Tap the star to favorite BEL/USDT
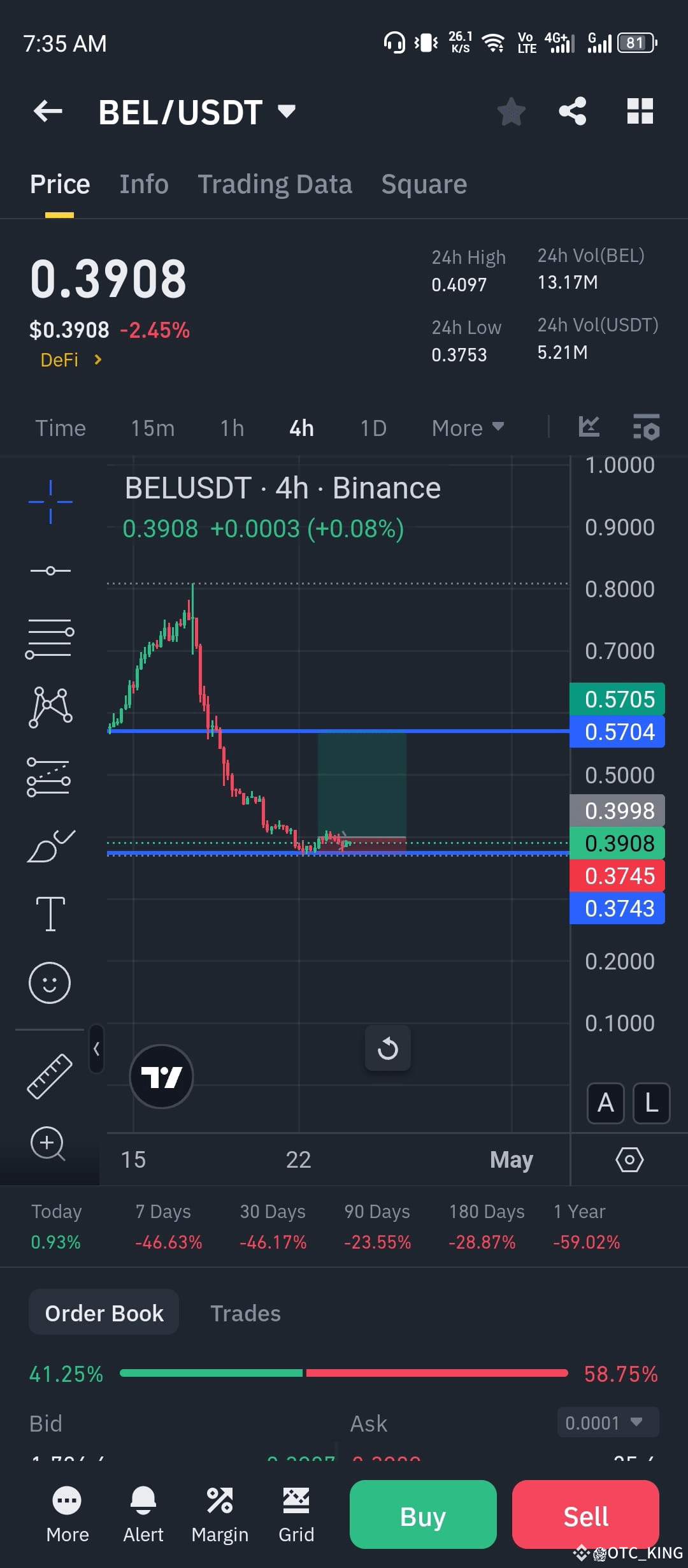Image resolution: width=688 pixels, height=1568 pixels. [x=511, y=111]
